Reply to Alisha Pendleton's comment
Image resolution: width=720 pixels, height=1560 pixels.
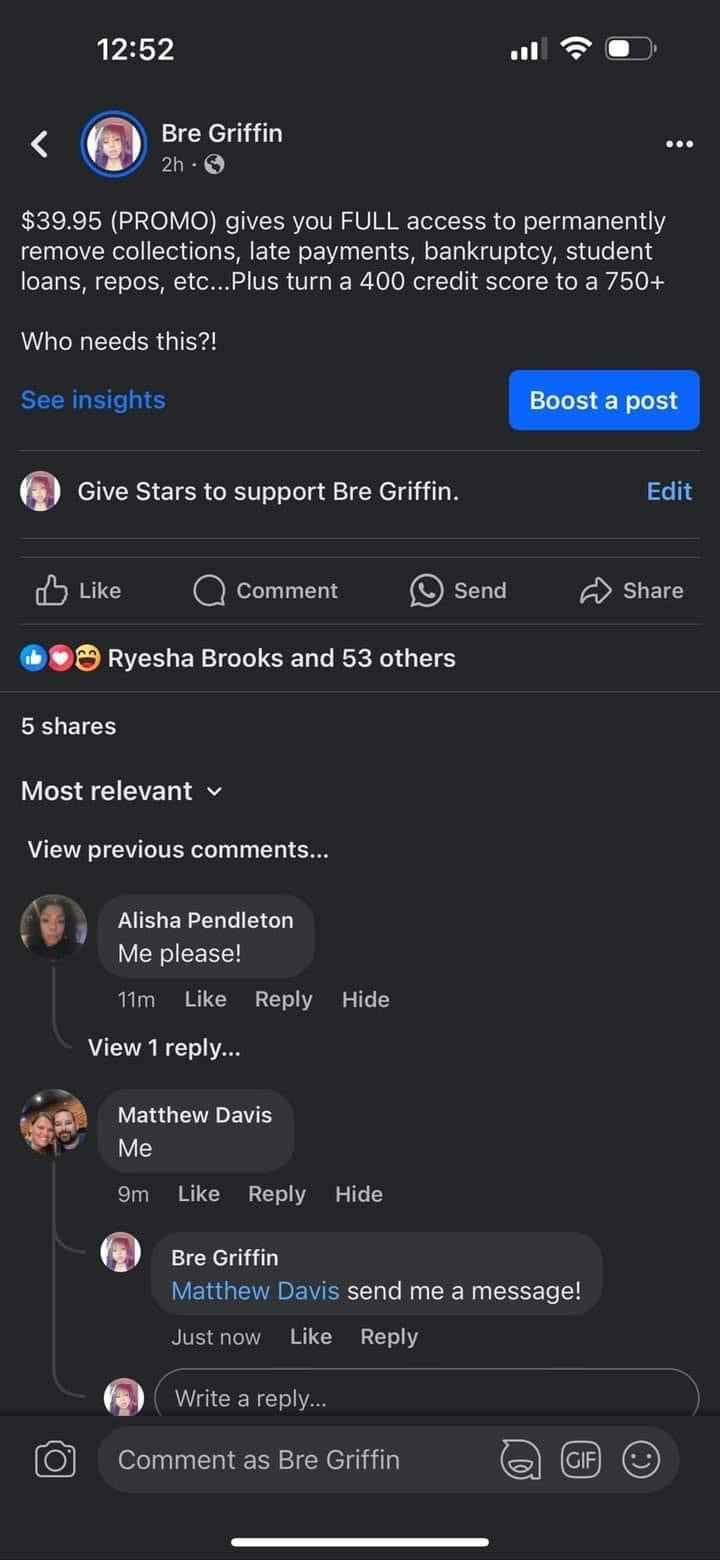click(283, 999)
